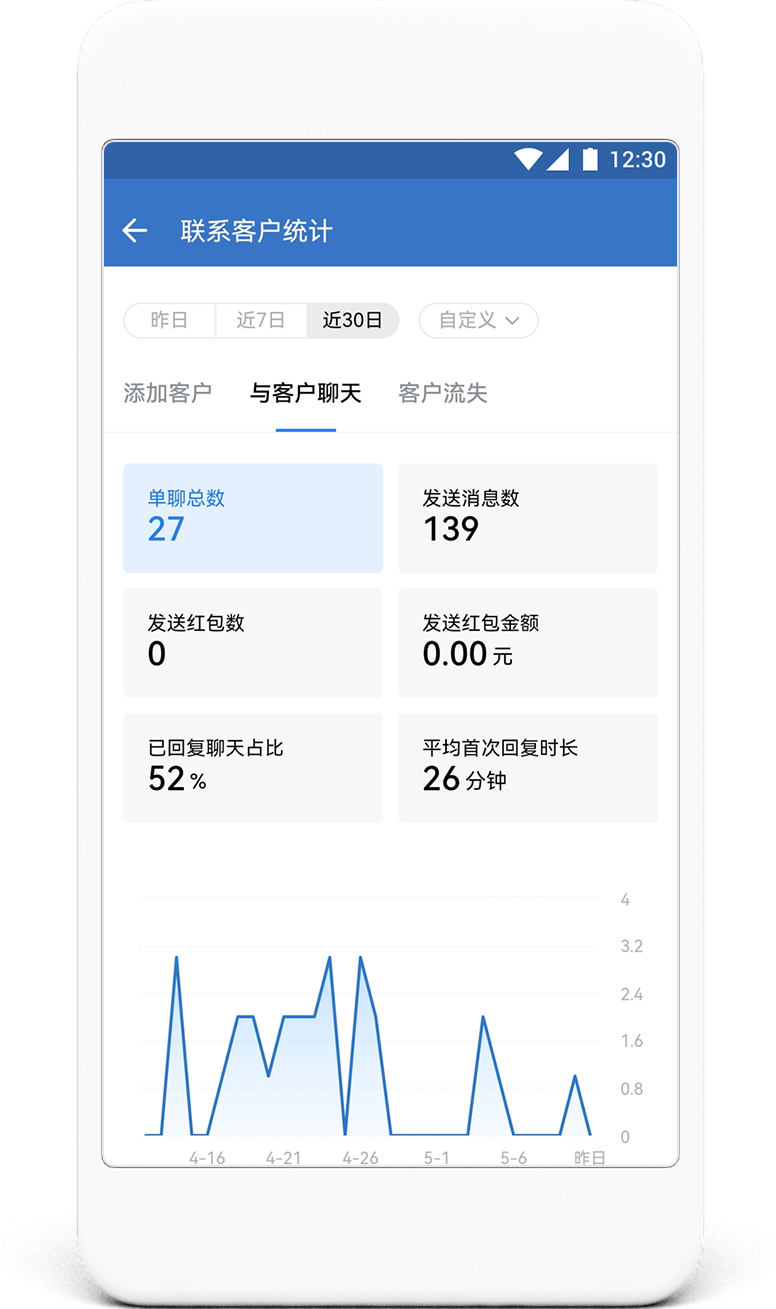The width and height of the screenshot is (776, 1309).
Task: Switch to the 添加客户 tab
Action: (168, 393)
